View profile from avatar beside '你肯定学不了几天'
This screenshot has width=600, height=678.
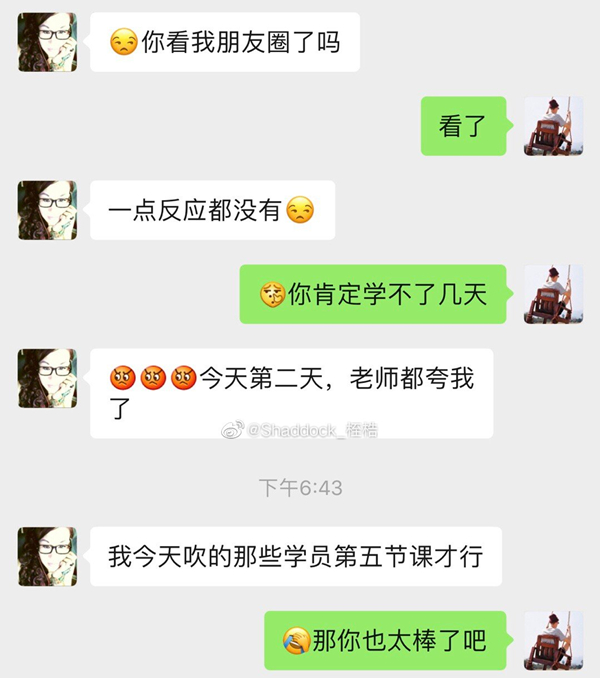click(553, 294)
